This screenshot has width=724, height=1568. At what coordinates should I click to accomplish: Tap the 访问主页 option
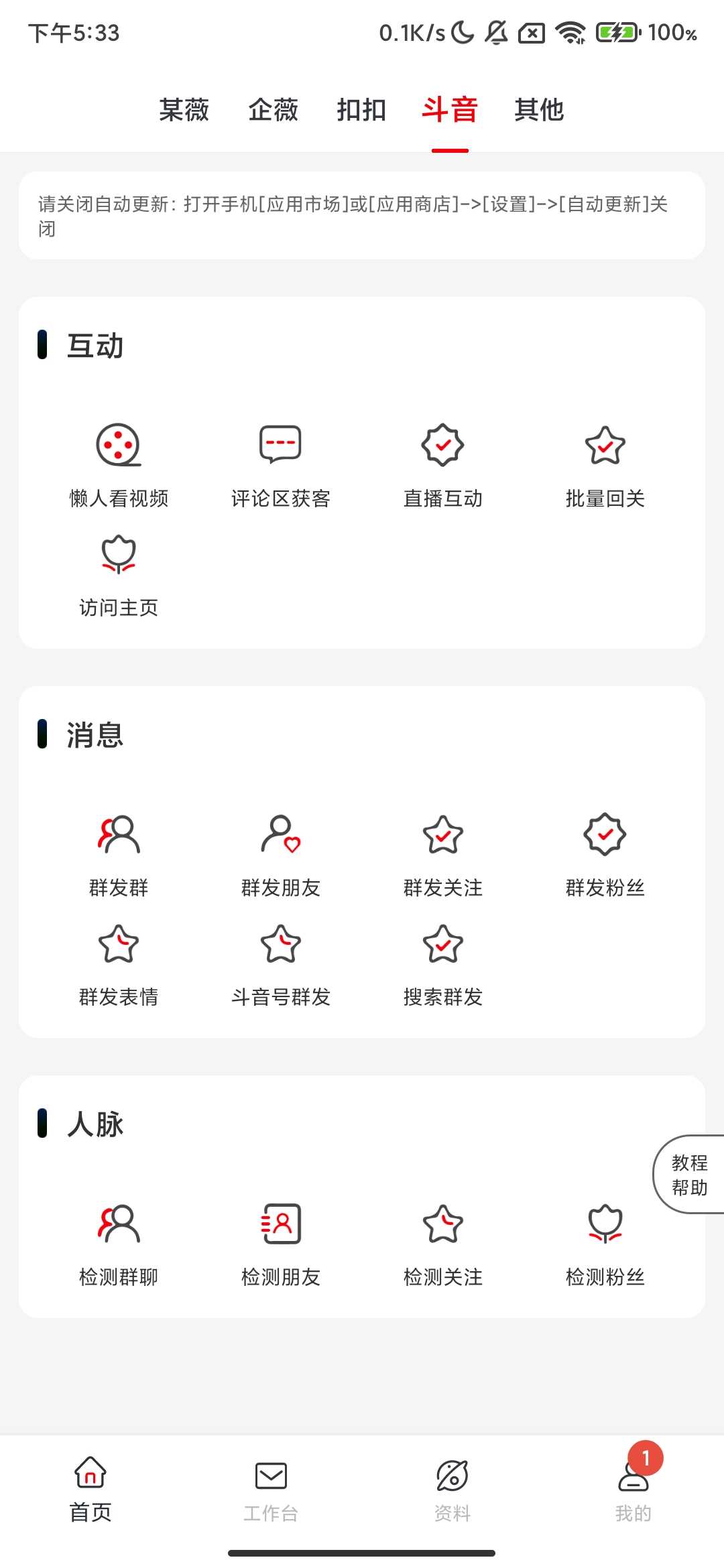click(119, 574)
